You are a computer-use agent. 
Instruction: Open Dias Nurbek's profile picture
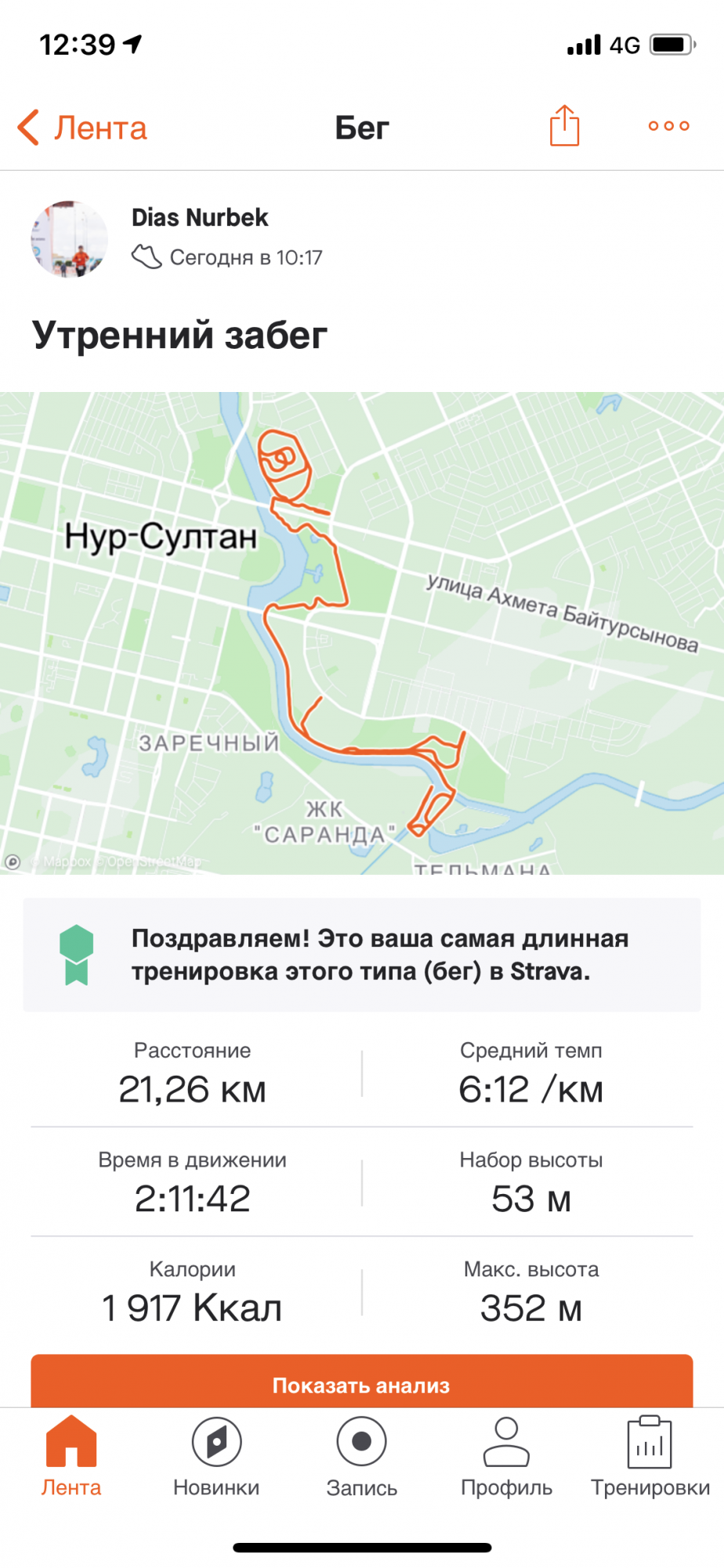coord(70,239)
